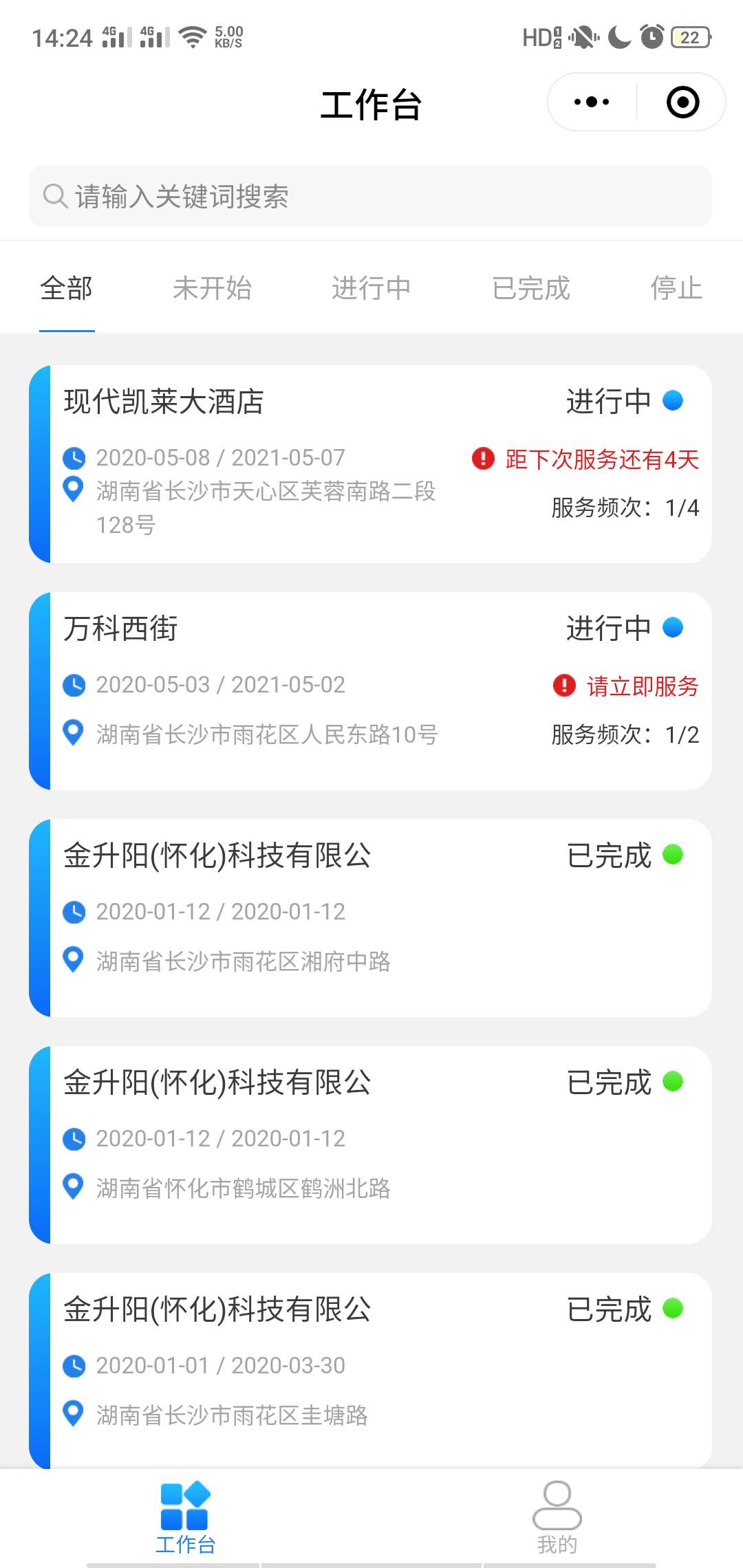Close the mini program via circle icon
Viewport: 743px width, 1568px height.
point(682,102)
